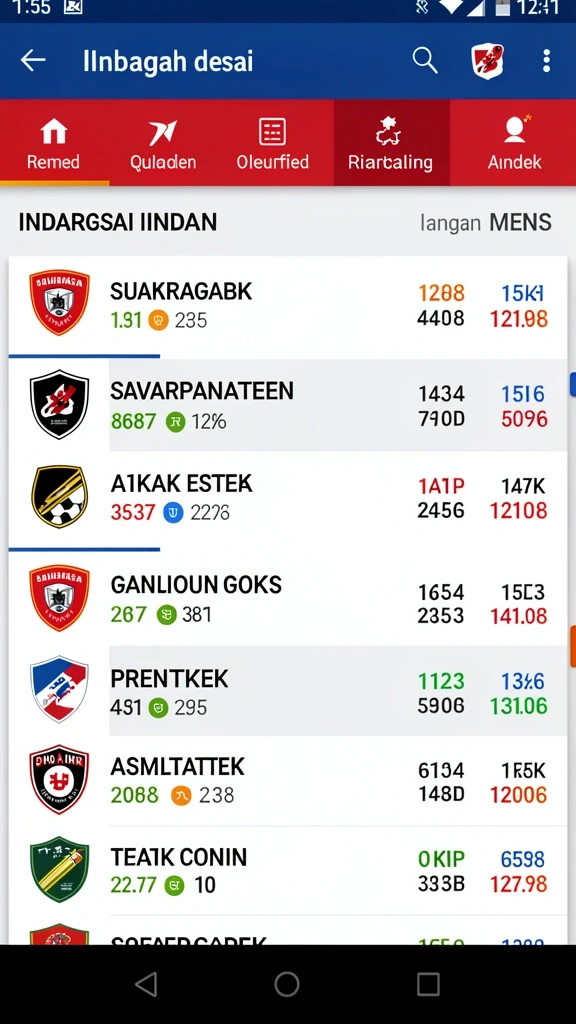The image size is (576, 1024).
Task: Tap the red shield badge icon
Action: pos(487,61)
